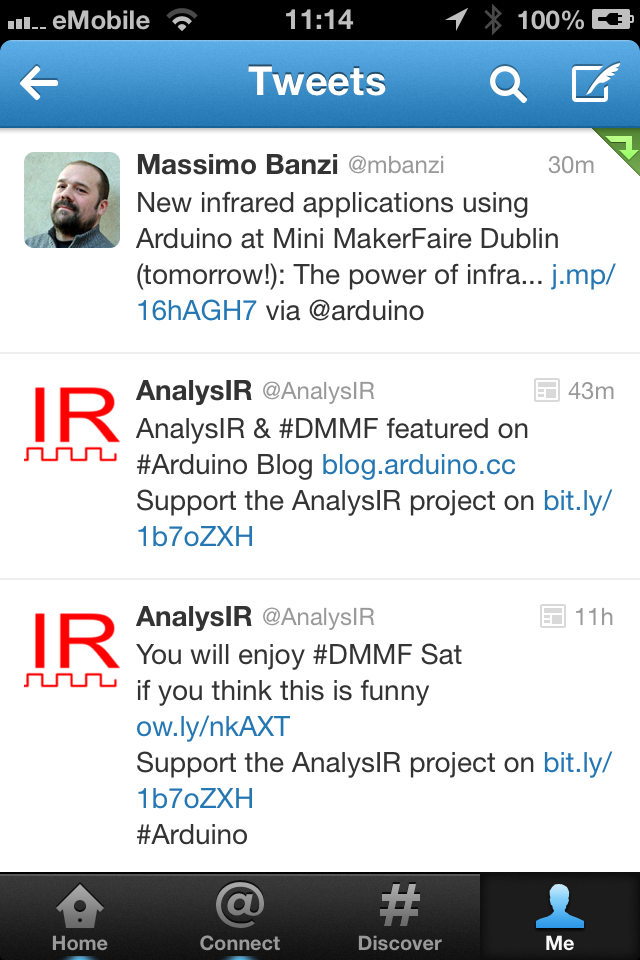Open the Discover tab
The width and height of the screenshot is (640, 960).
pos(399,917)
